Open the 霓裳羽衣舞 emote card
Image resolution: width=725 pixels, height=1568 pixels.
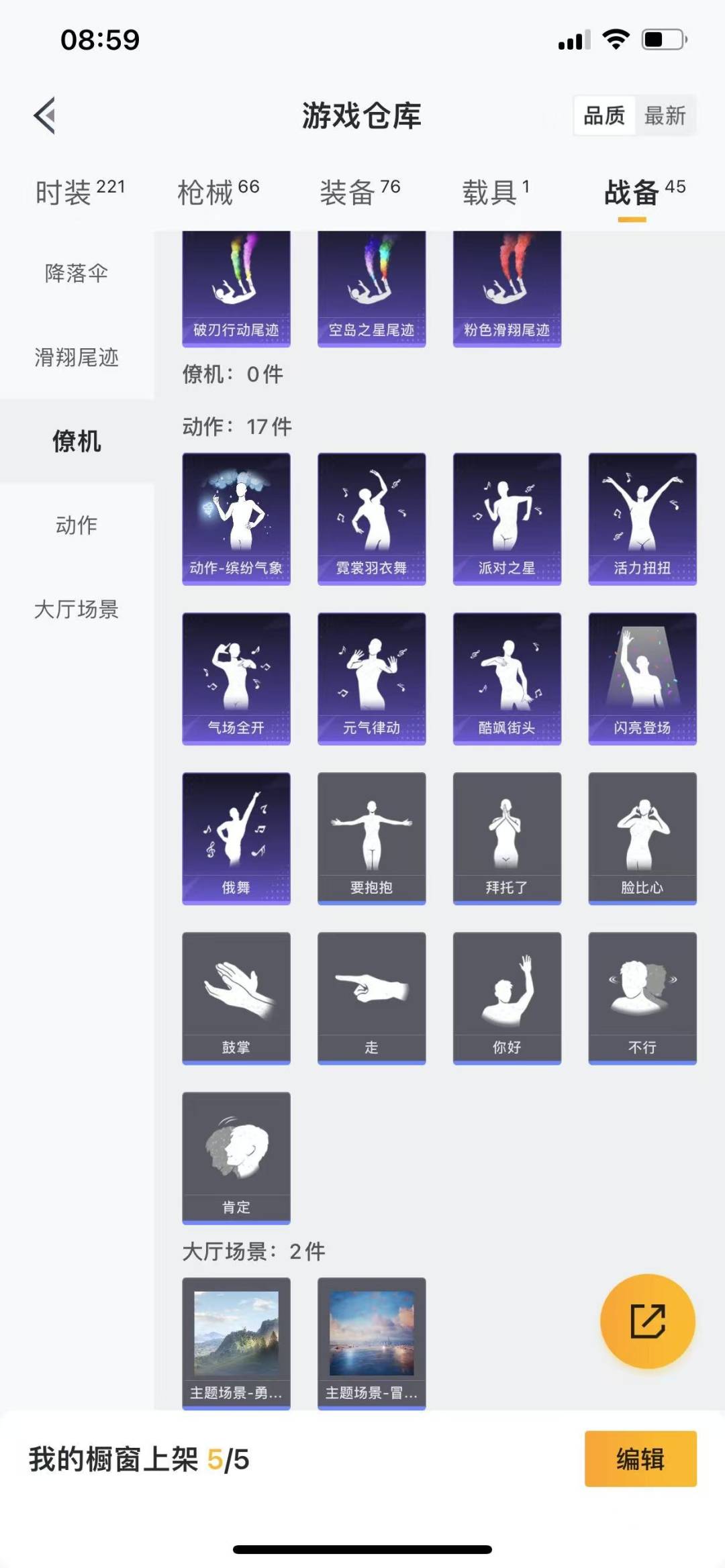[x=371, y=519]
